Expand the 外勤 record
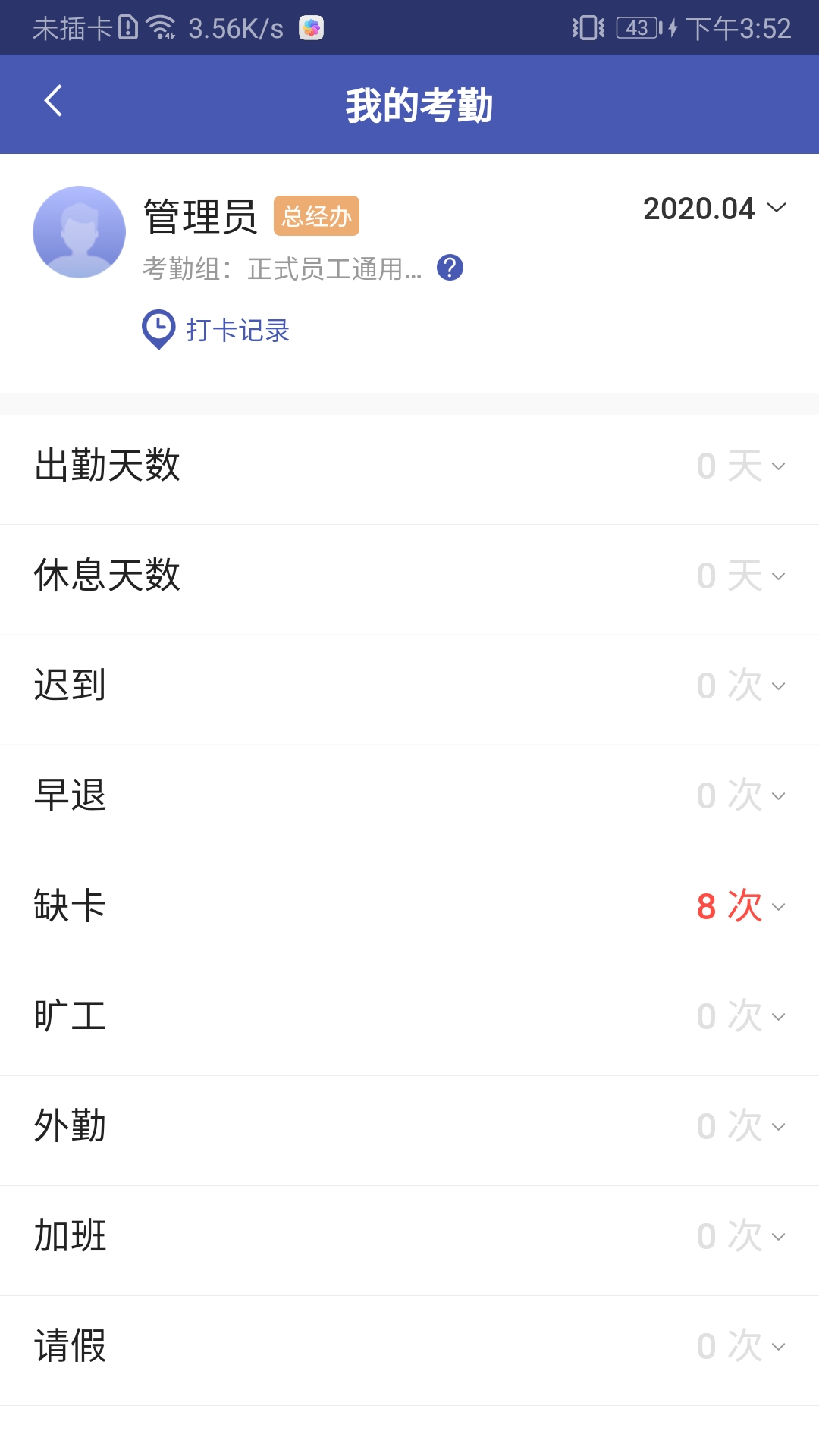 point(780,1127)
